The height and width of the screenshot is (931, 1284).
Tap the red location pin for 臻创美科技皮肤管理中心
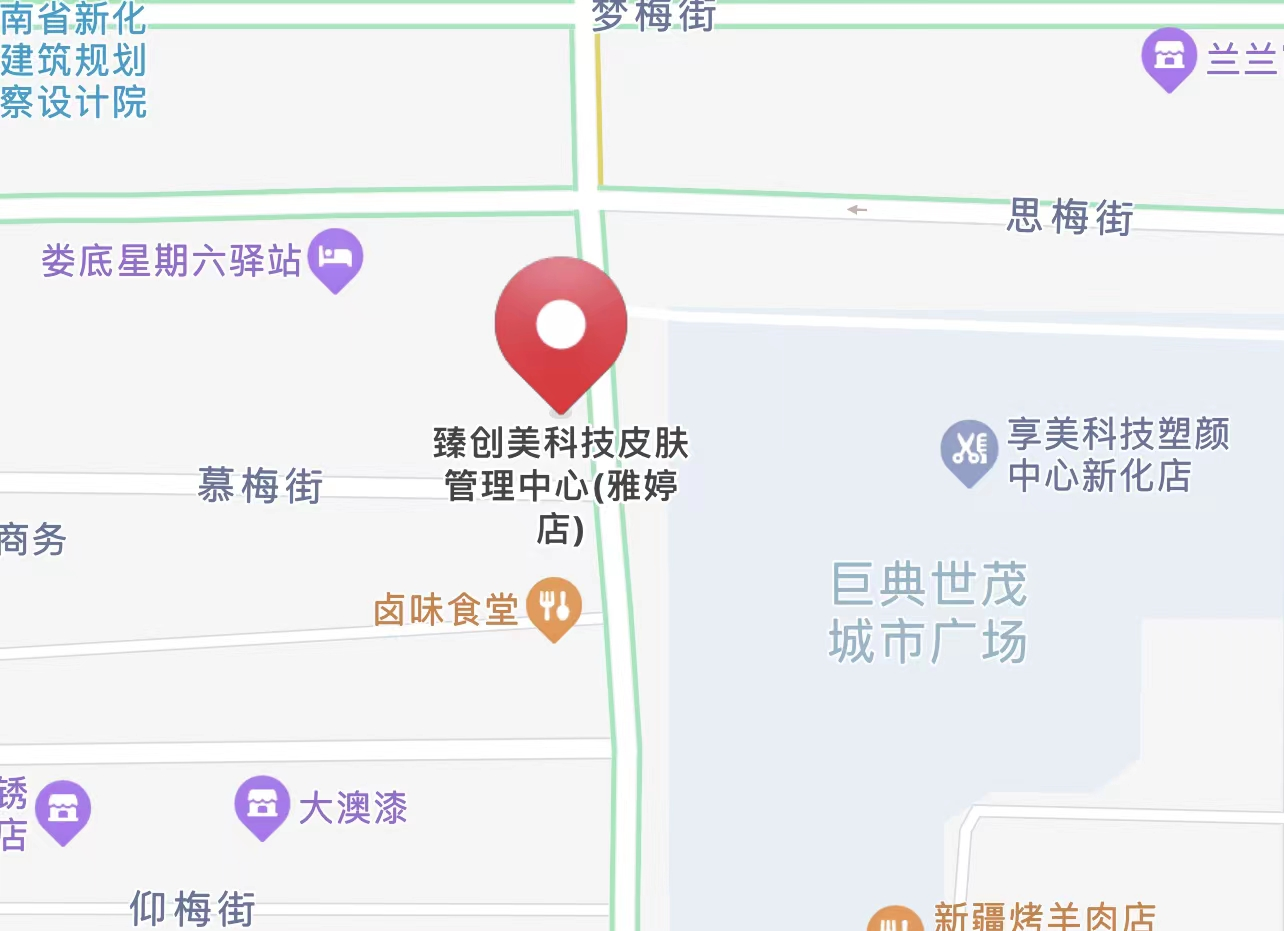click(560, 328)
